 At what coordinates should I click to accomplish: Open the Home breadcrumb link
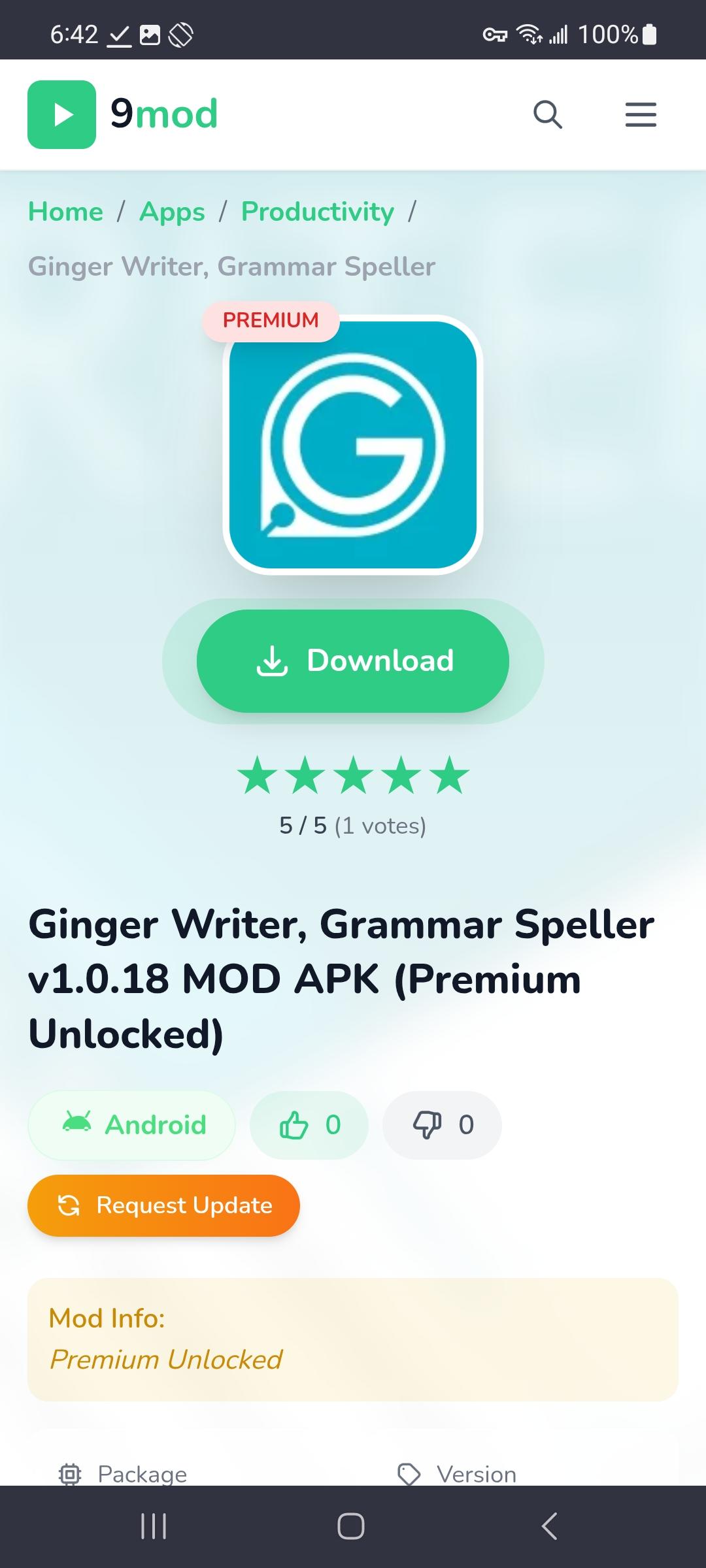(65, 212)
